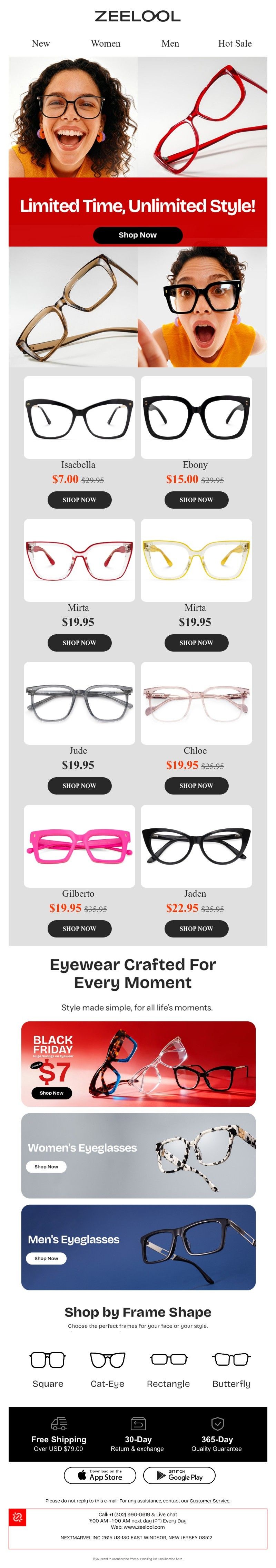
Task: Shop the pink Gilberto frames
Action: click(x=79, y=929)
